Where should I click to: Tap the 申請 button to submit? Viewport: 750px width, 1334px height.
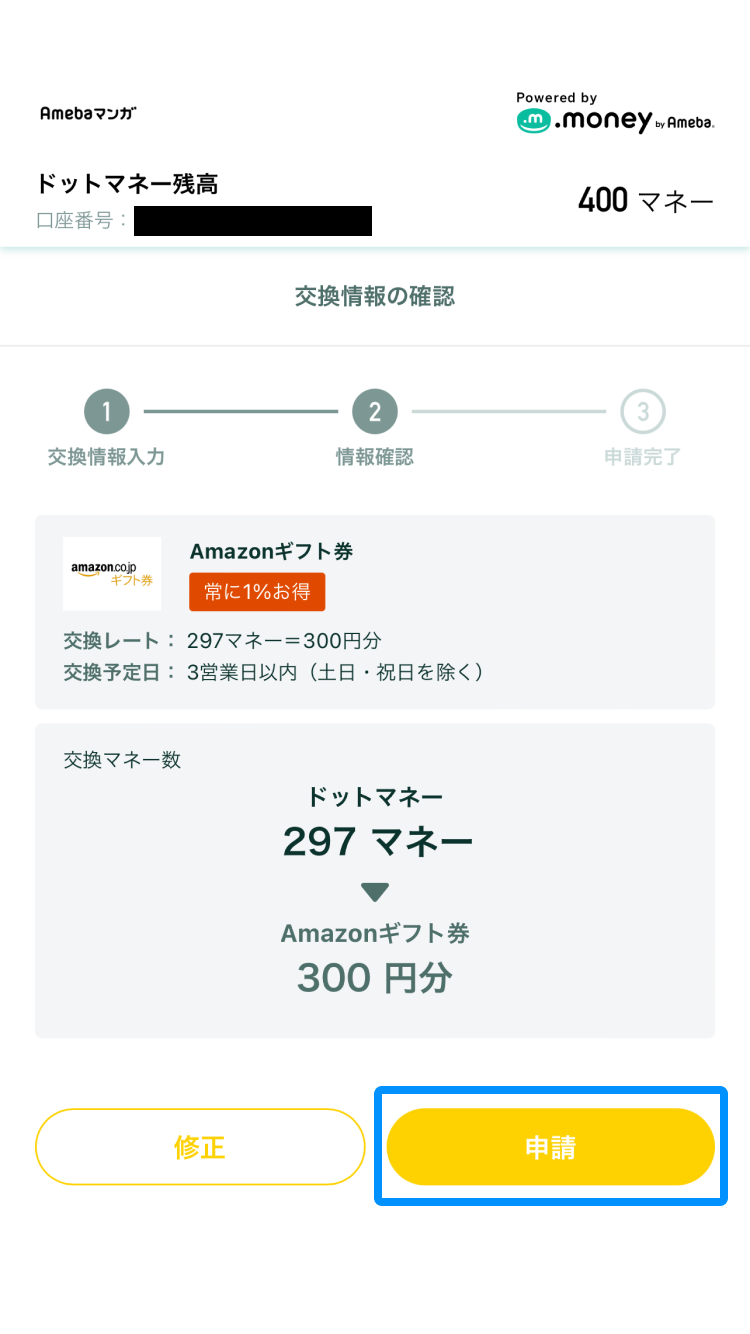(550, 1147)
